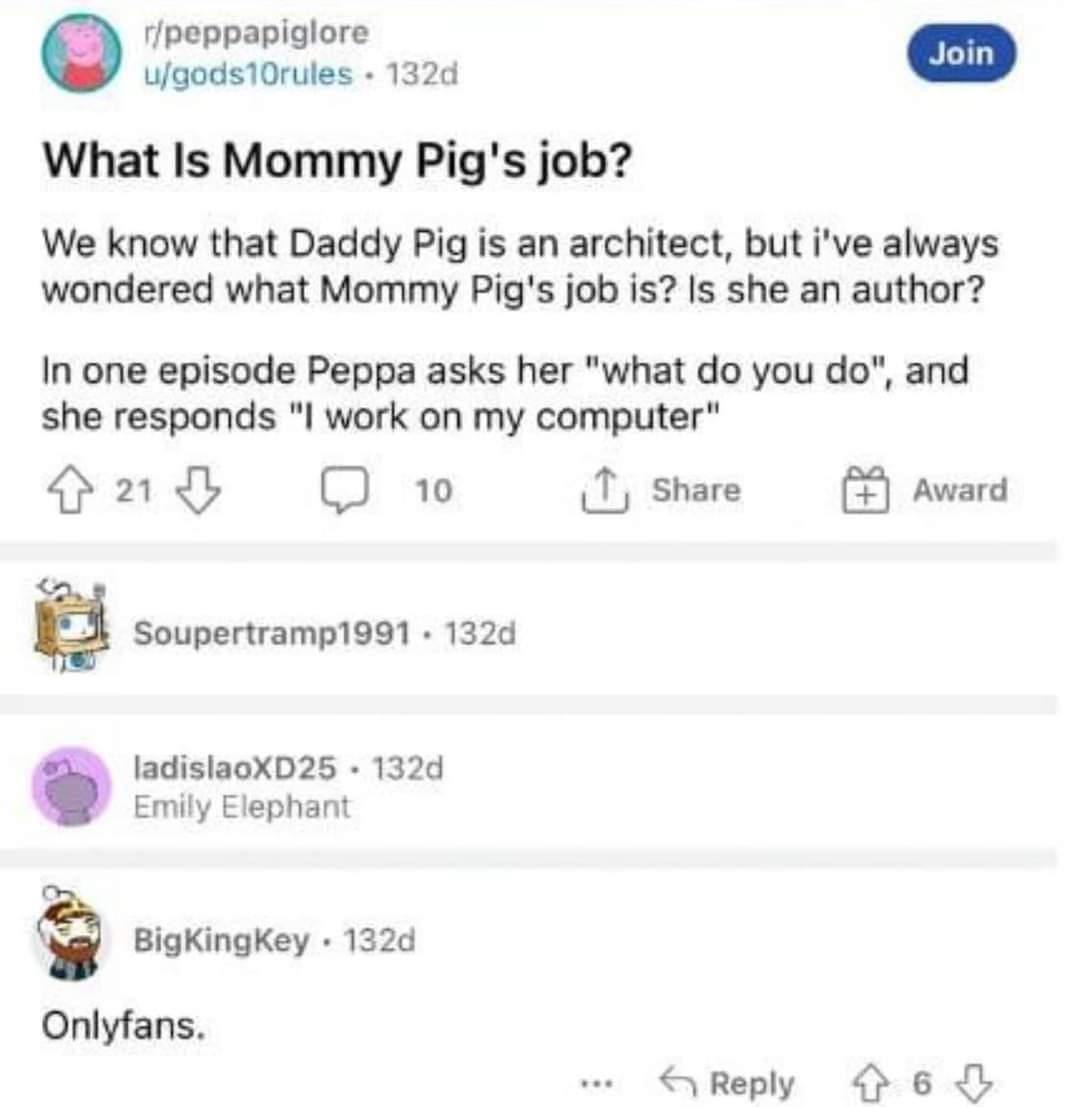This screenshot has height=1107, width=1080.
Task: Give an Award to the post
Action: [924, 490]
